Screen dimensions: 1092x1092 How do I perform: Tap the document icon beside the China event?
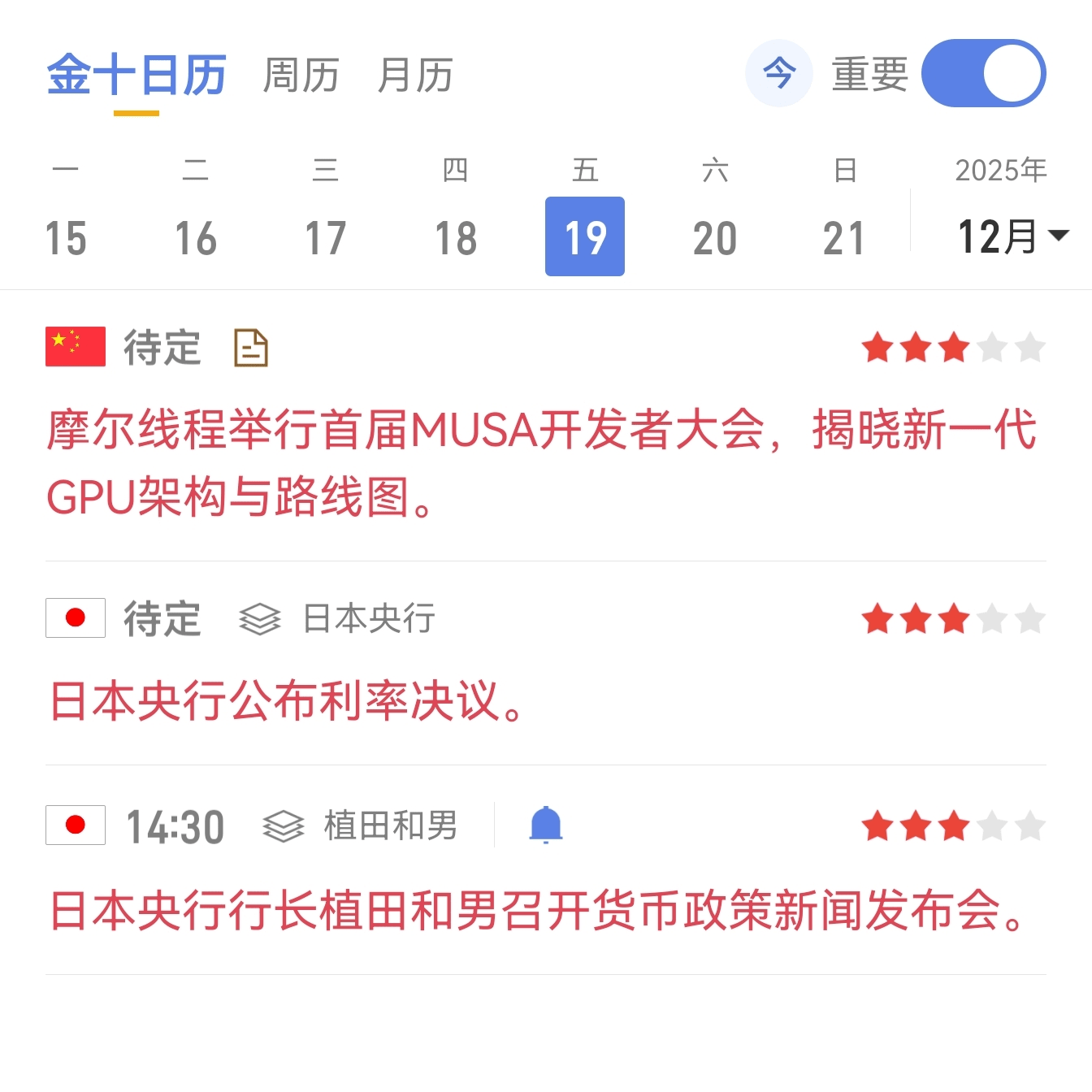[251, 348]
